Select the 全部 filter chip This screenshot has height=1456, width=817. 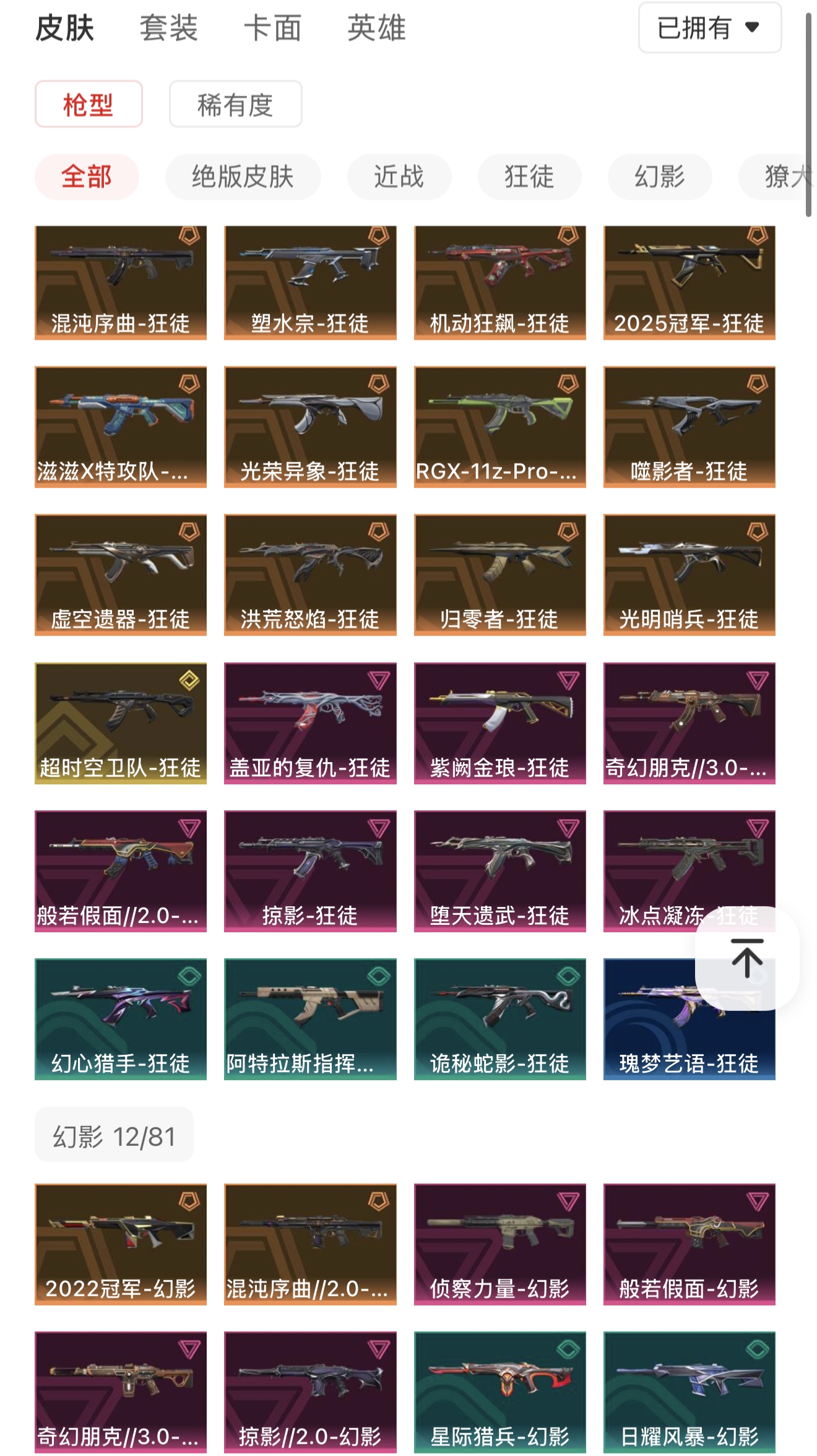87,177
